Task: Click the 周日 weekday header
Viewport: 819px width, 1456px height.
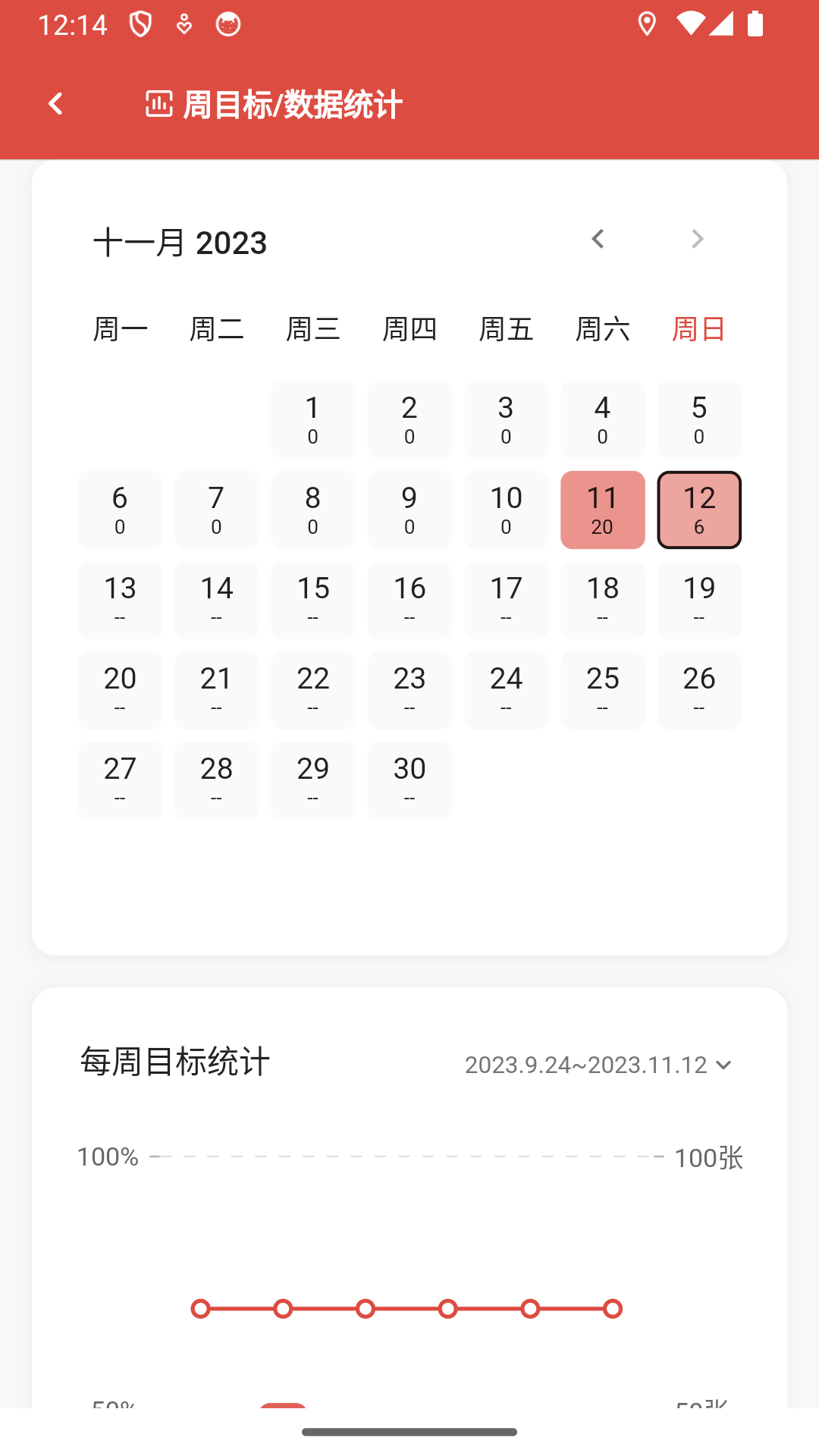Action: tap(698, 328)
